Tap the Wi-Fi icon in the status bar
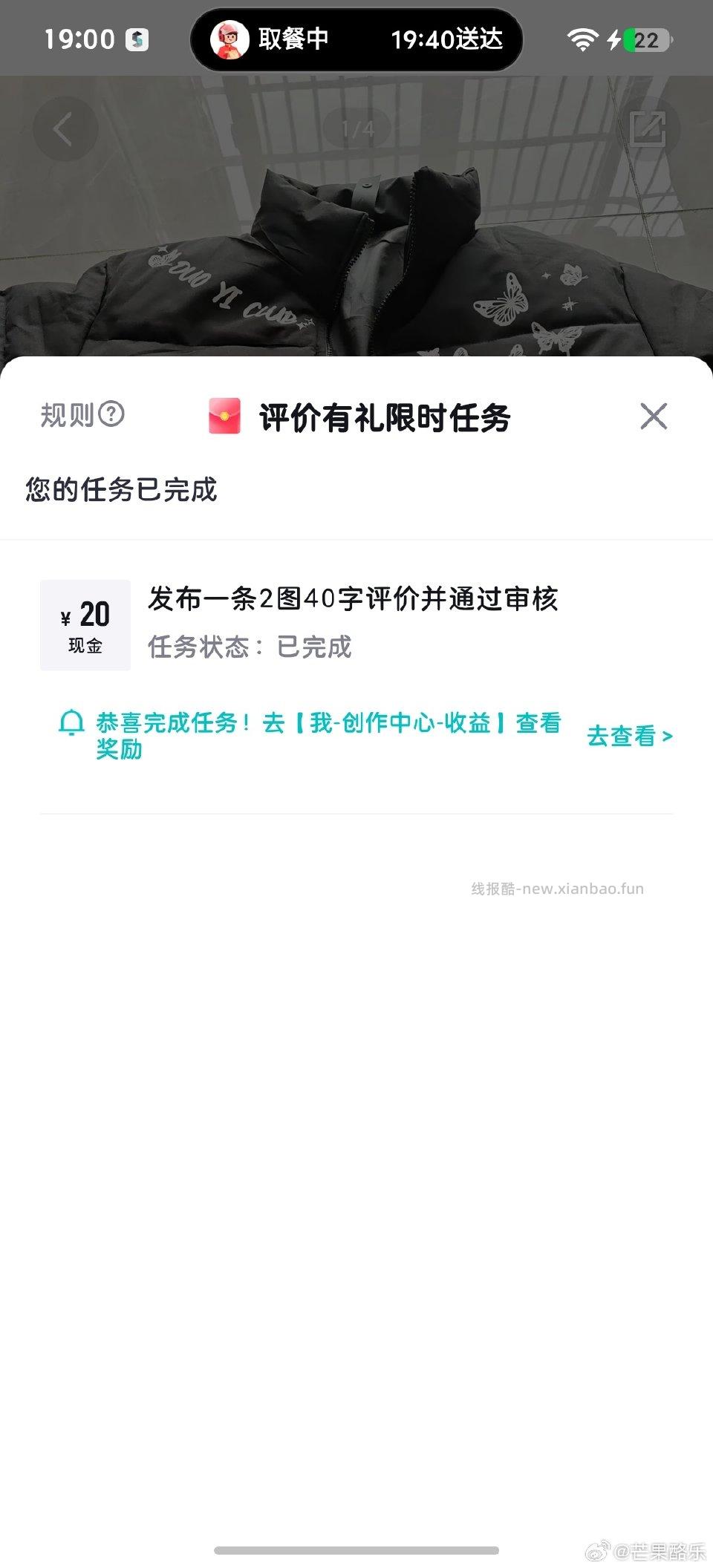Image resolution: width=713 pixels, height=1568 pixels. [x=584, y=39]
